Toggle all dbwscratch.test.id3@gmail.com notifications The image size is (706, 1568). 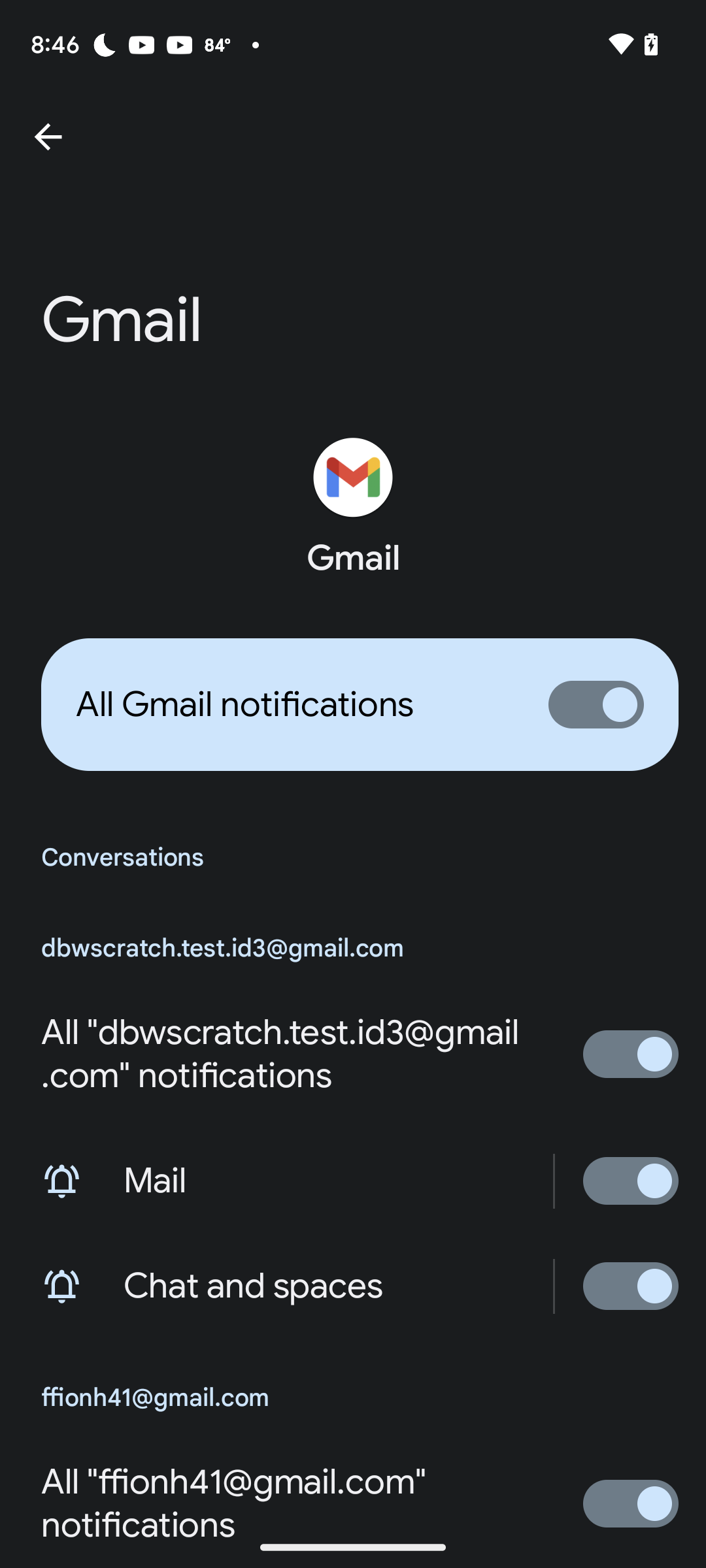[630, 1054]
